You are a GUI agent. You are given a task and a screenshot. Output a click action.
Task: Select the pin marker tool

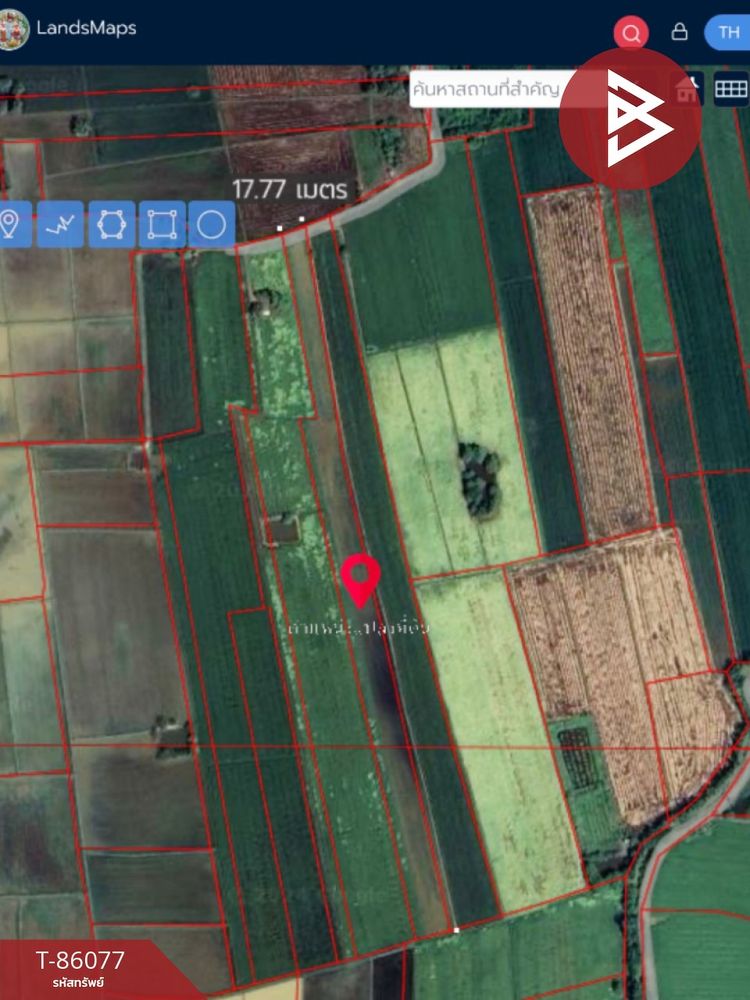click(x=10, y=224)
